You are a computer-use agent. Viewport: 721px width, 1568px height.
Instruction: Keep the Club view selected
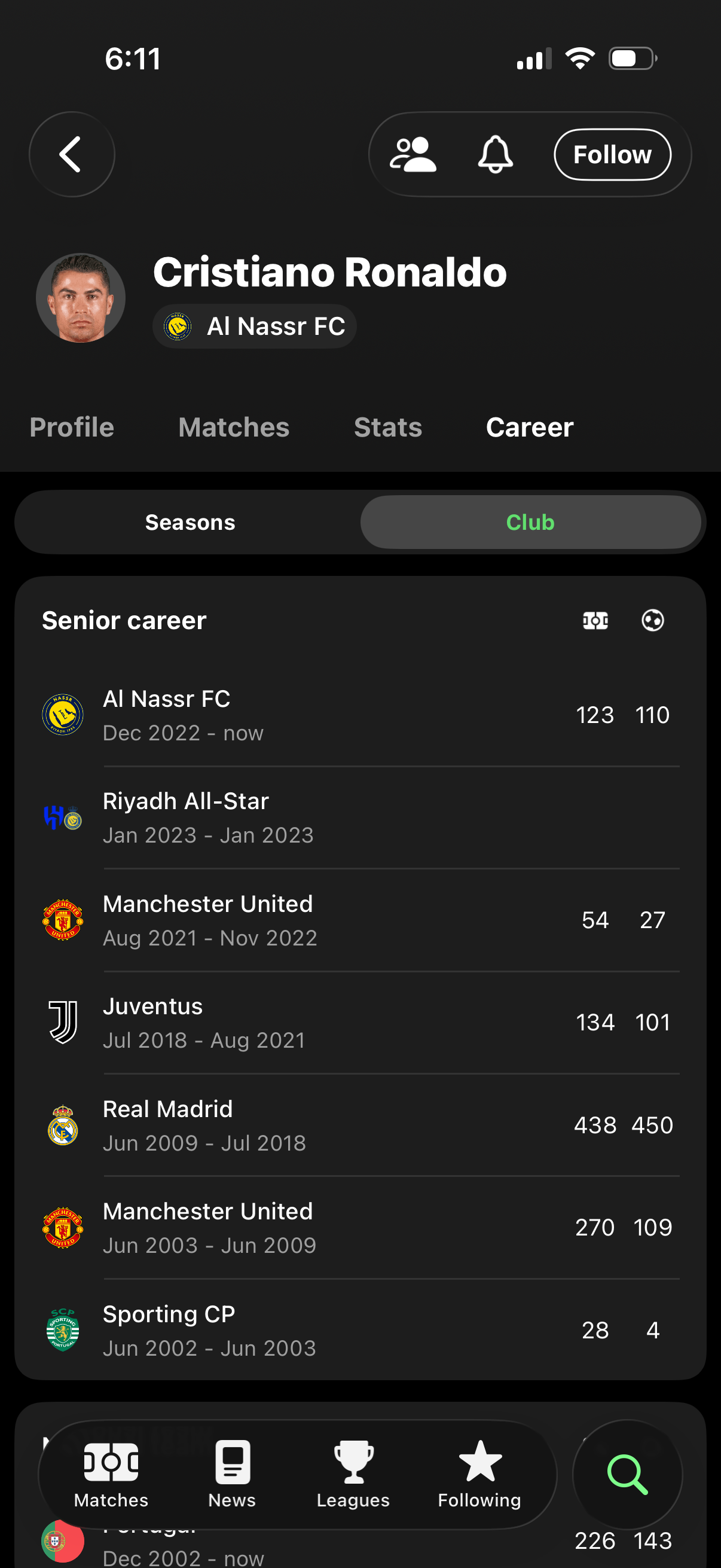(x=530, y=521)
